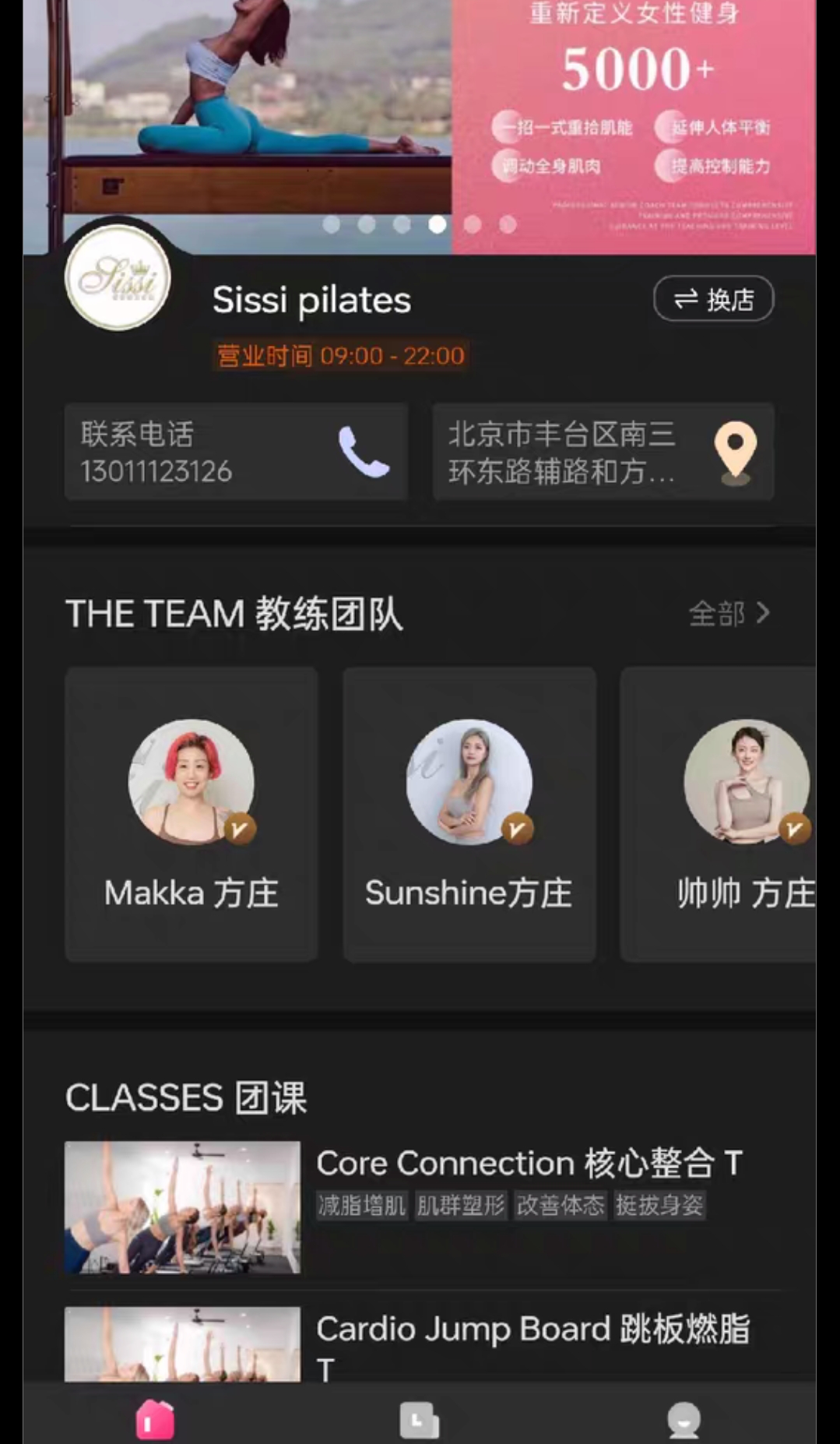The image size is (840, 1444).
Task: Open the pink promotional banner
Action: coord(634,127)
